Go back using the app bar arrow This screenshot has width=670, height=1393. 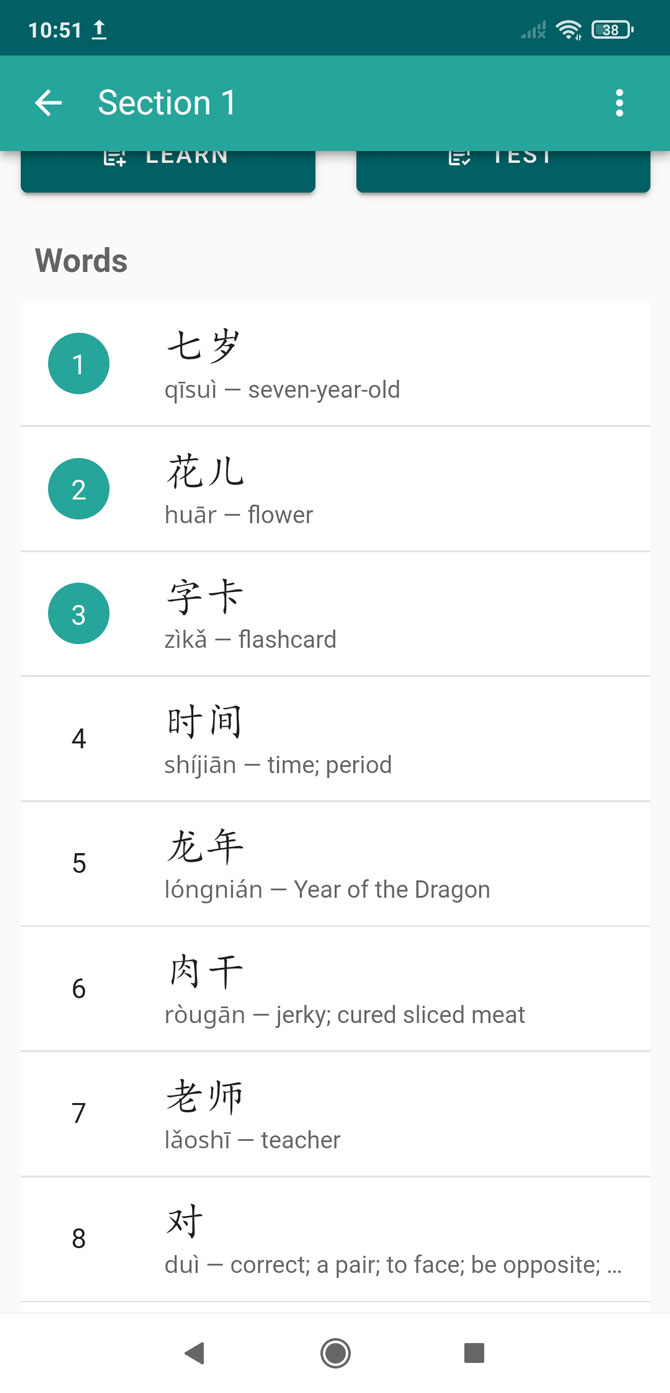48,103
